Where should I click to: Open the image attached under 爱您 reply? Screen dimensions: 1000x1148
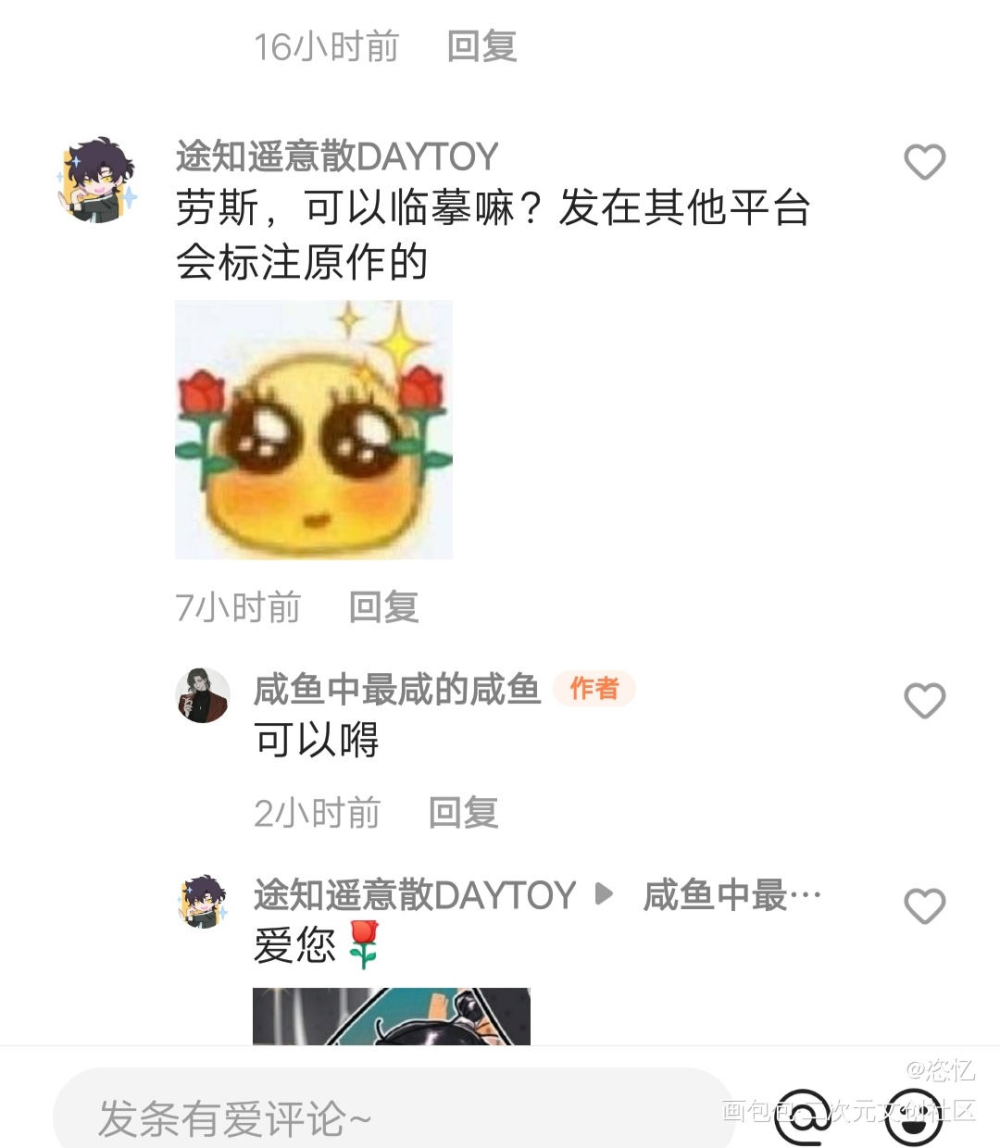pos(391,1016)
